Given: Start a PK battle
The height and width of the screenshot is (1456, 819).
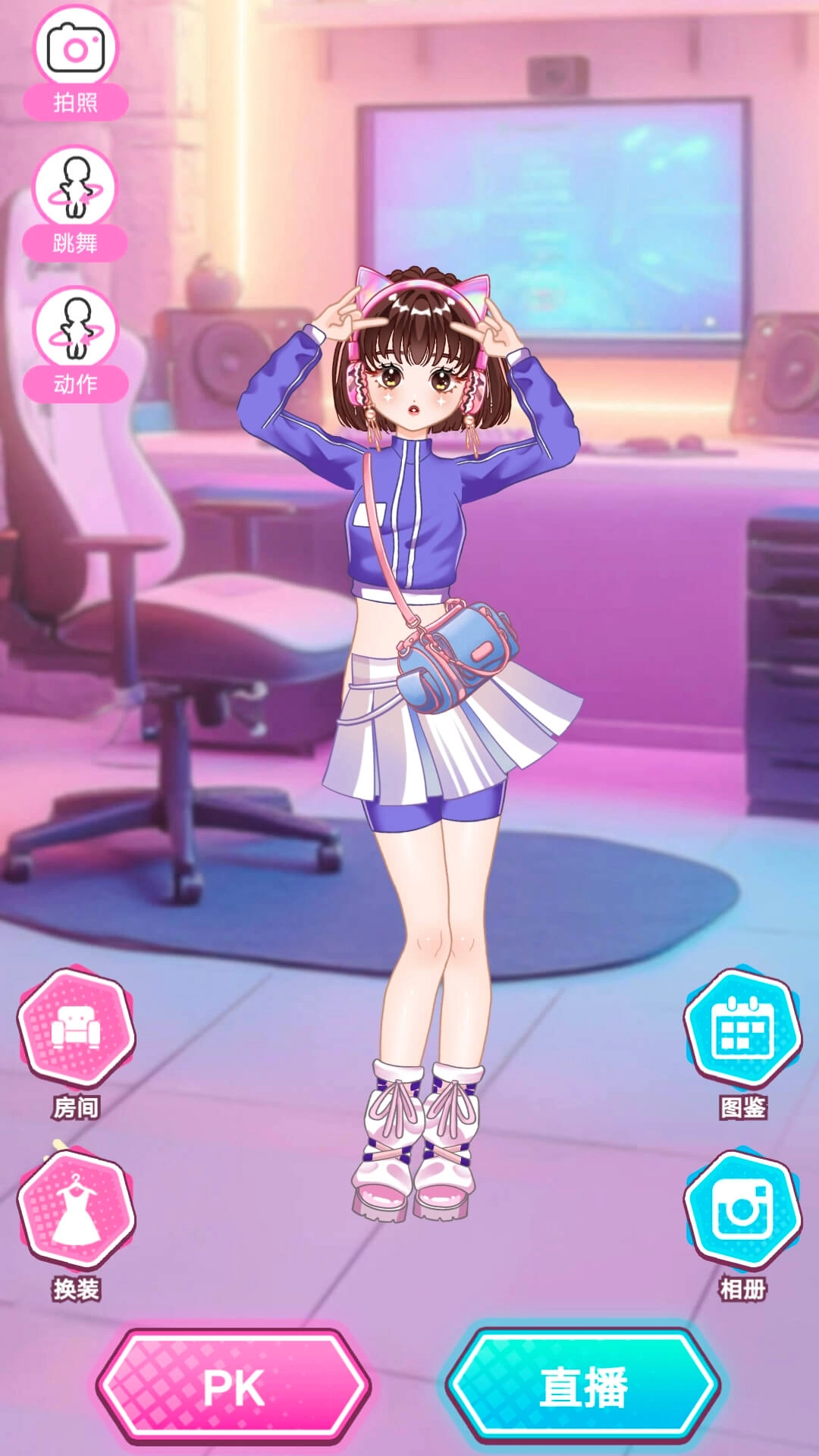Looking at the screenshot, I should click(x=234, y=1387).
